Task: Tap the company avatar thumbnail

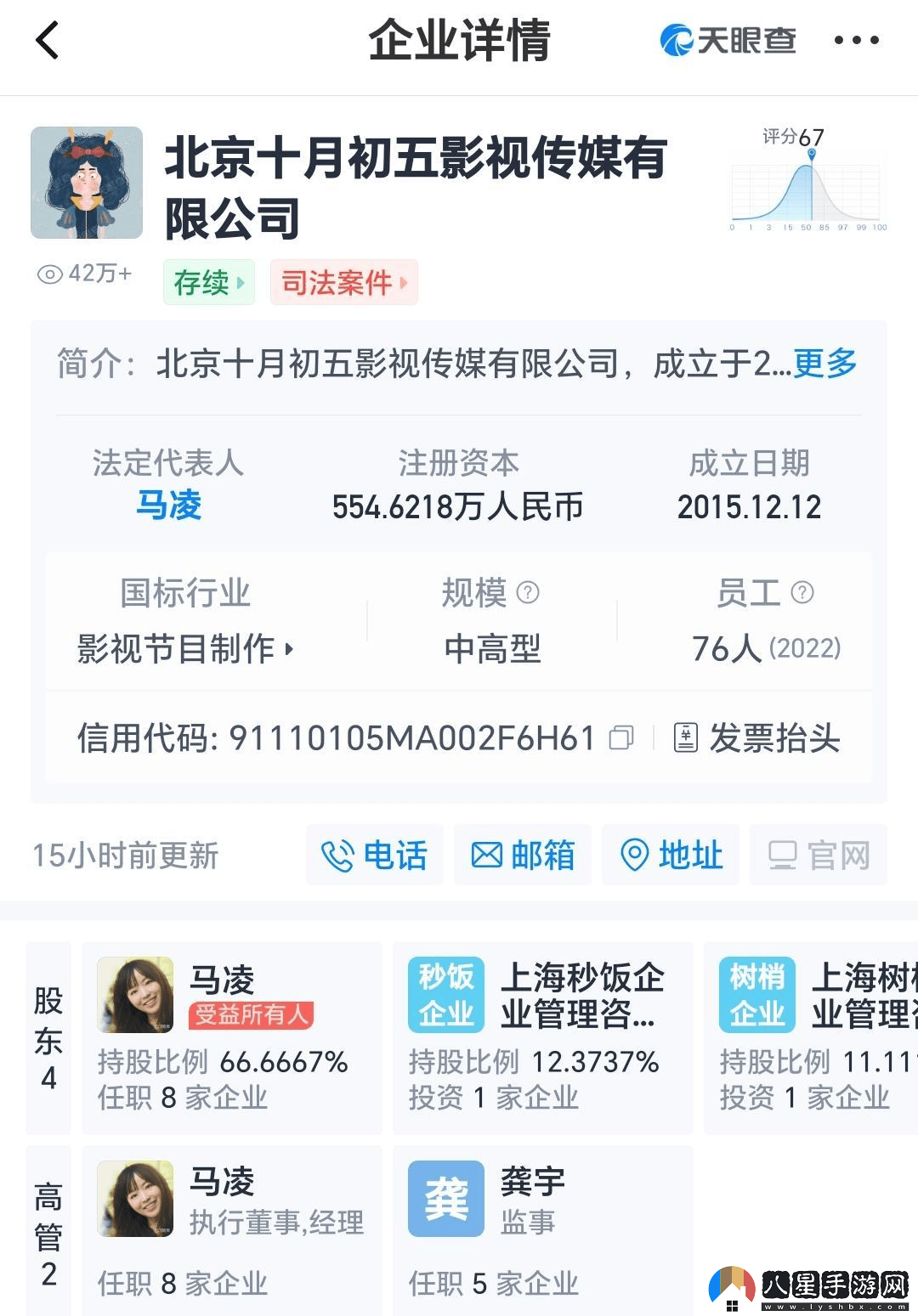Action: tap(87, 182)
